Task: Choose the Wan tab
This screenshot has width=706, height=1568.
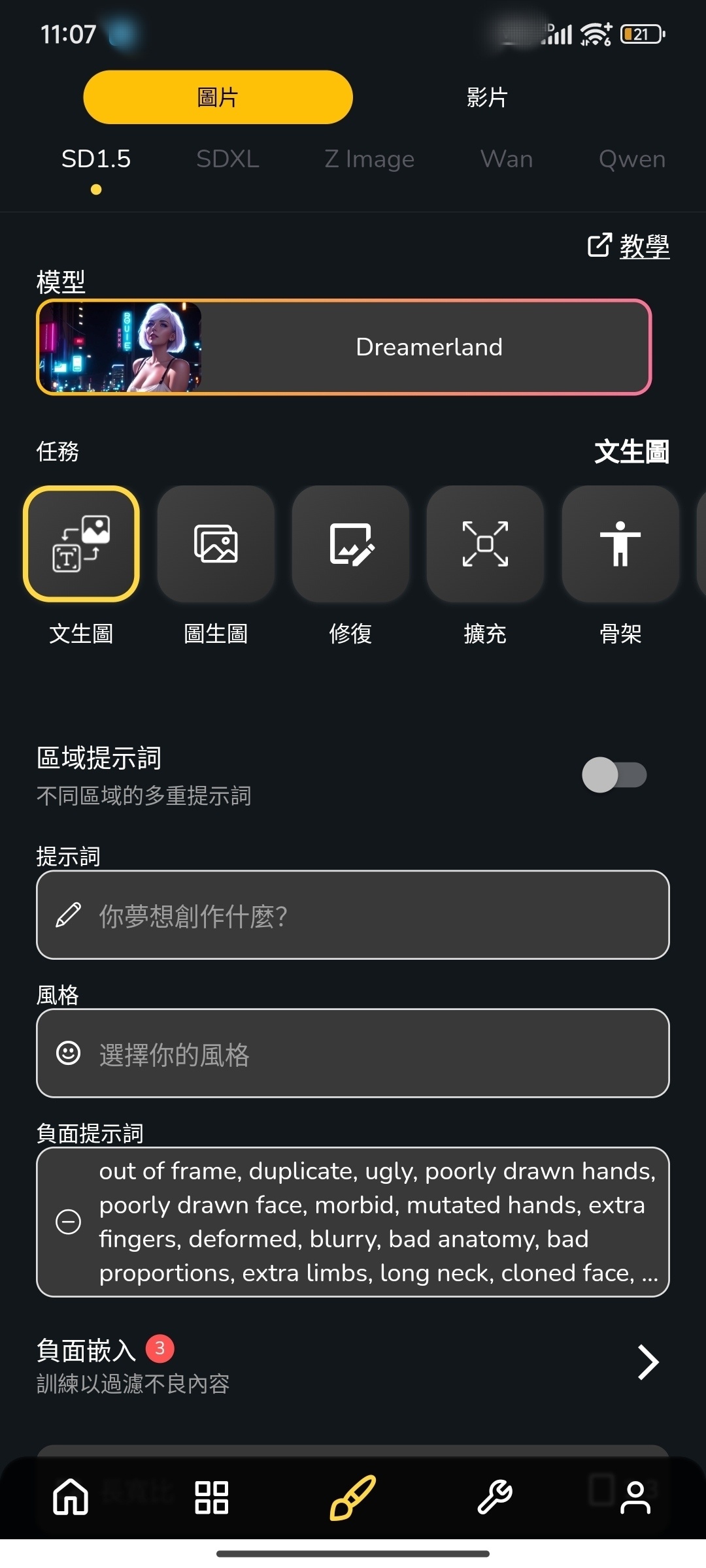Action: (507, 159)
